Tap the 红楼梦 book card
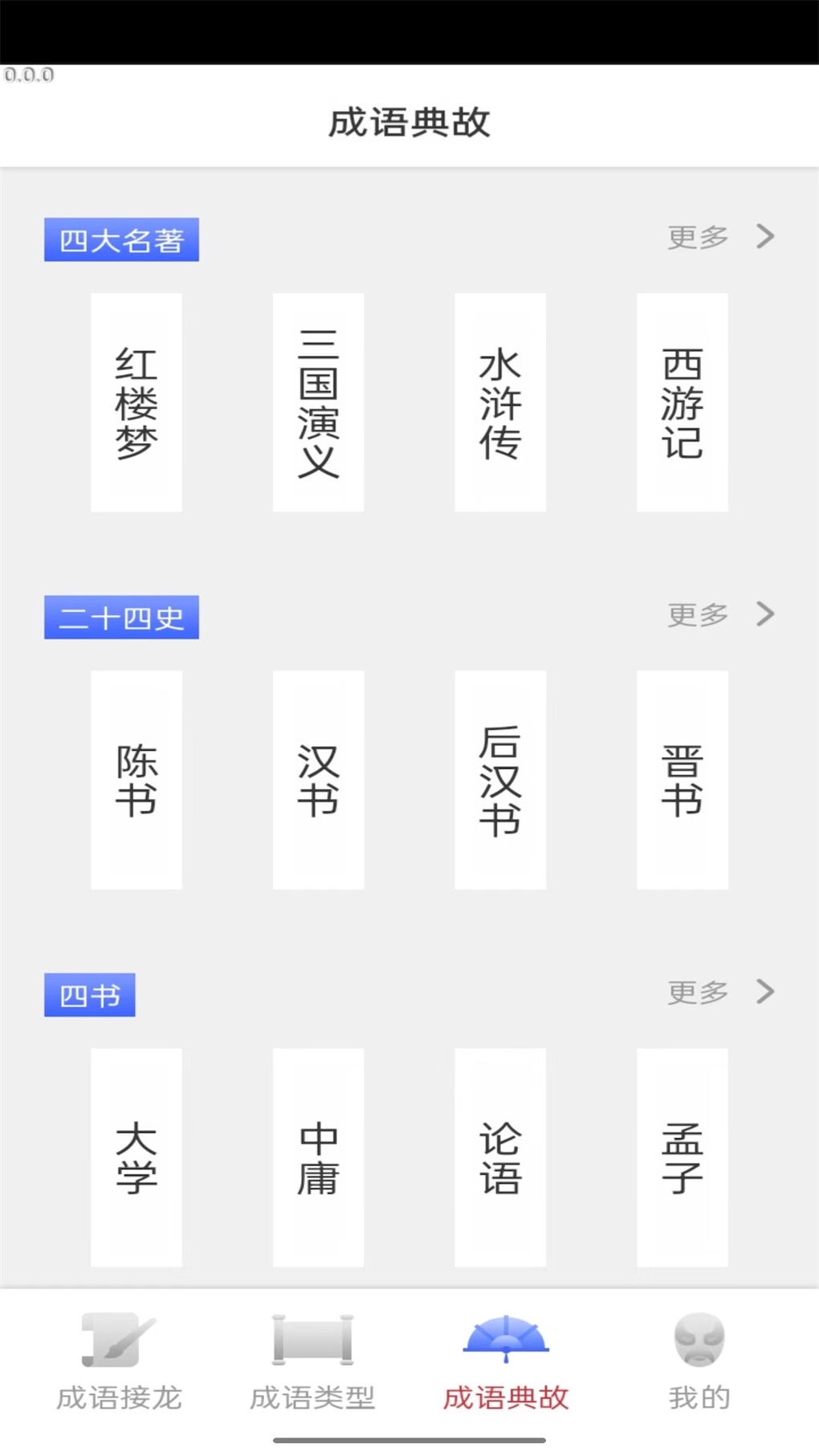This screenshot has width=819, height=1456. 136,402
